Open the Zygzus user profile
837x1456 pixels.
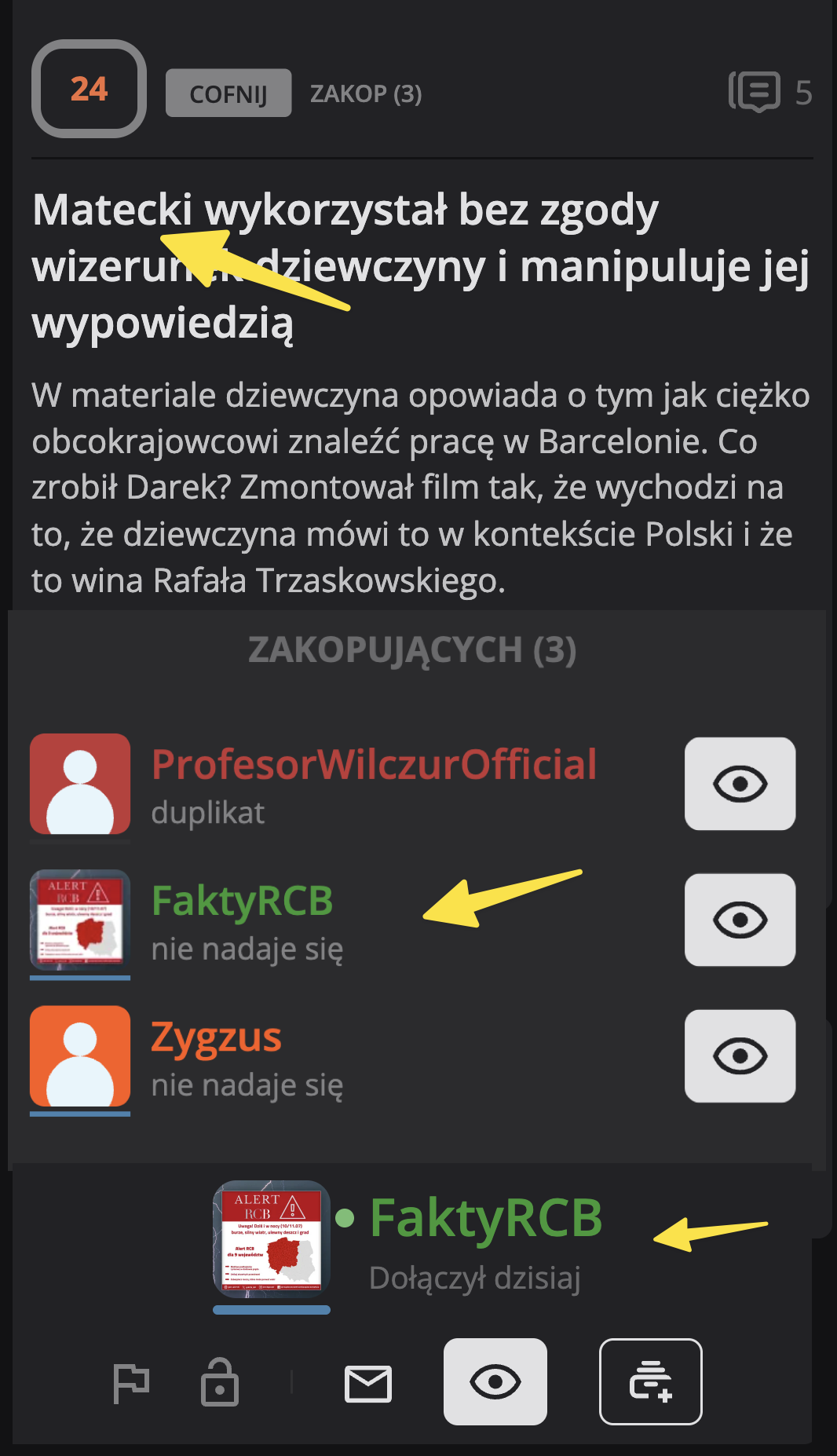click(x=216, y=1037)
